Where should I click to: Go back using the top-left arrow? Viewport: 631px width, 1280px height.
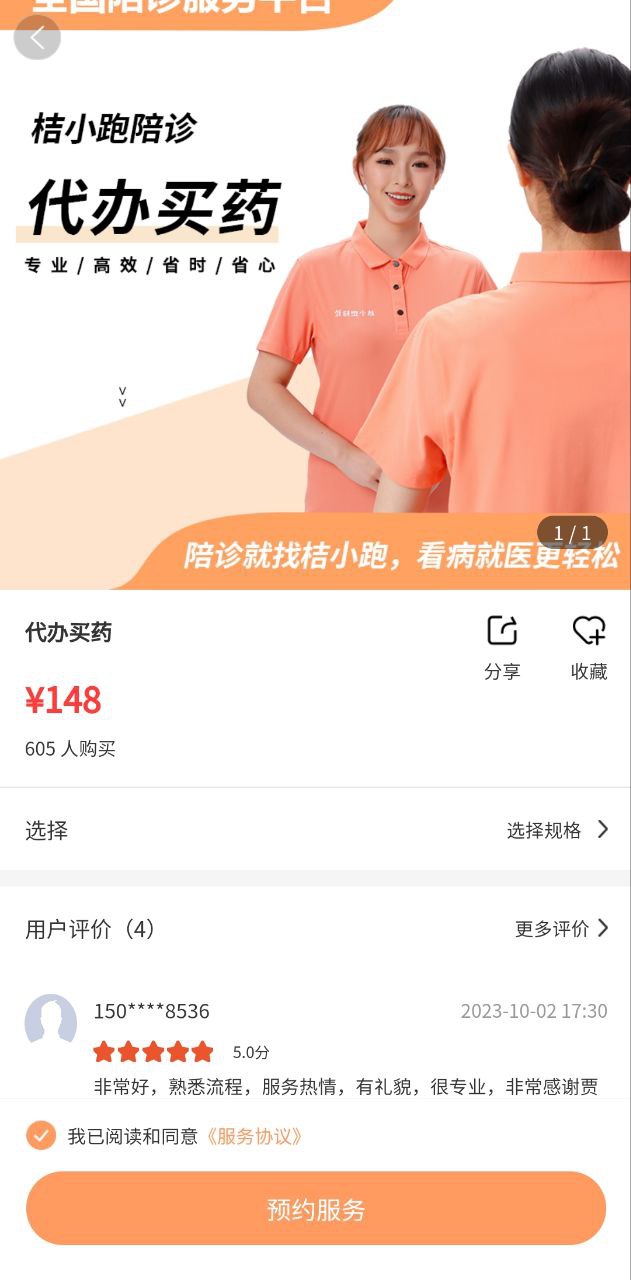[37, 38]
